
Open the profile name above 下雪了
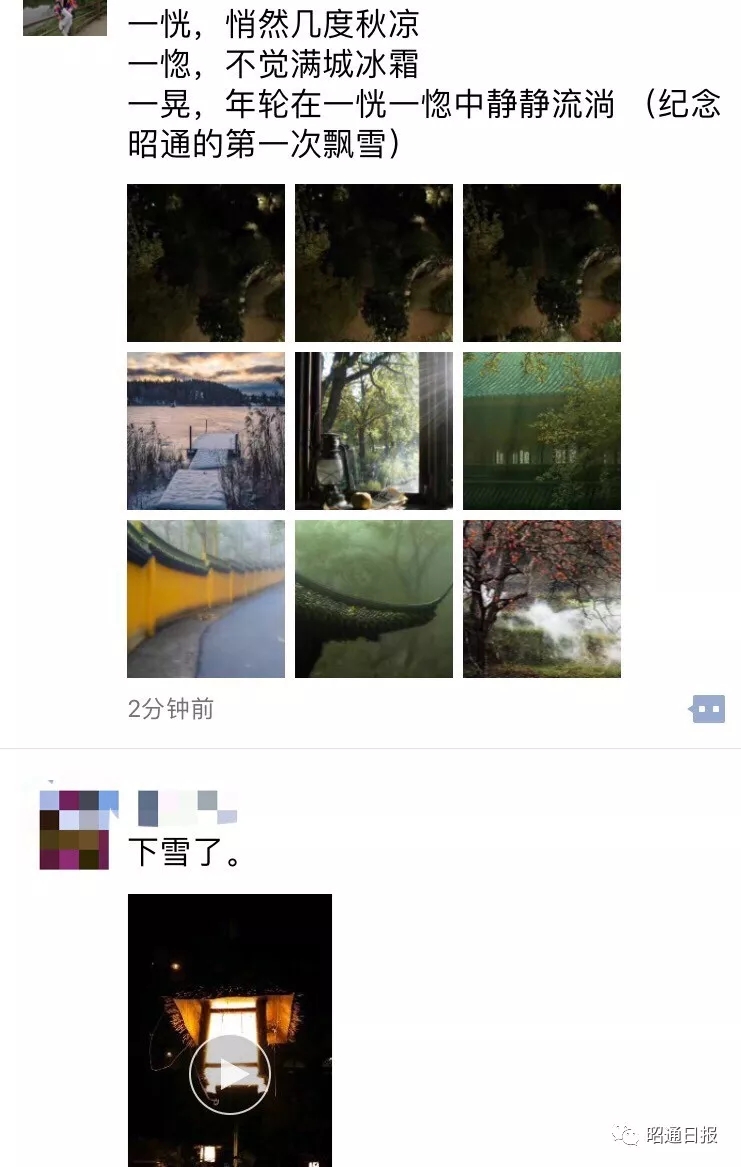[x=187, y=806]
